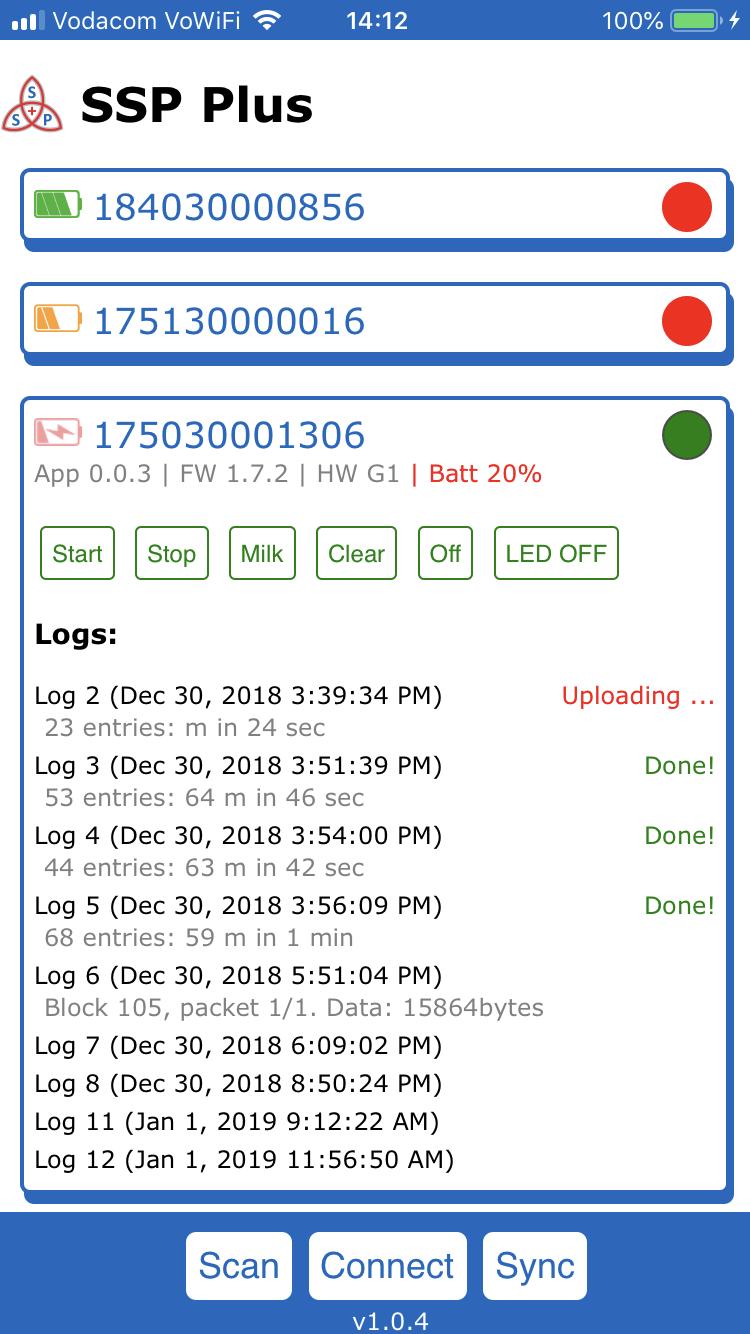Select Log 7 entry
This screenshot has height=1334, width=750.
pyautogui.click(x=375, y=1046)
